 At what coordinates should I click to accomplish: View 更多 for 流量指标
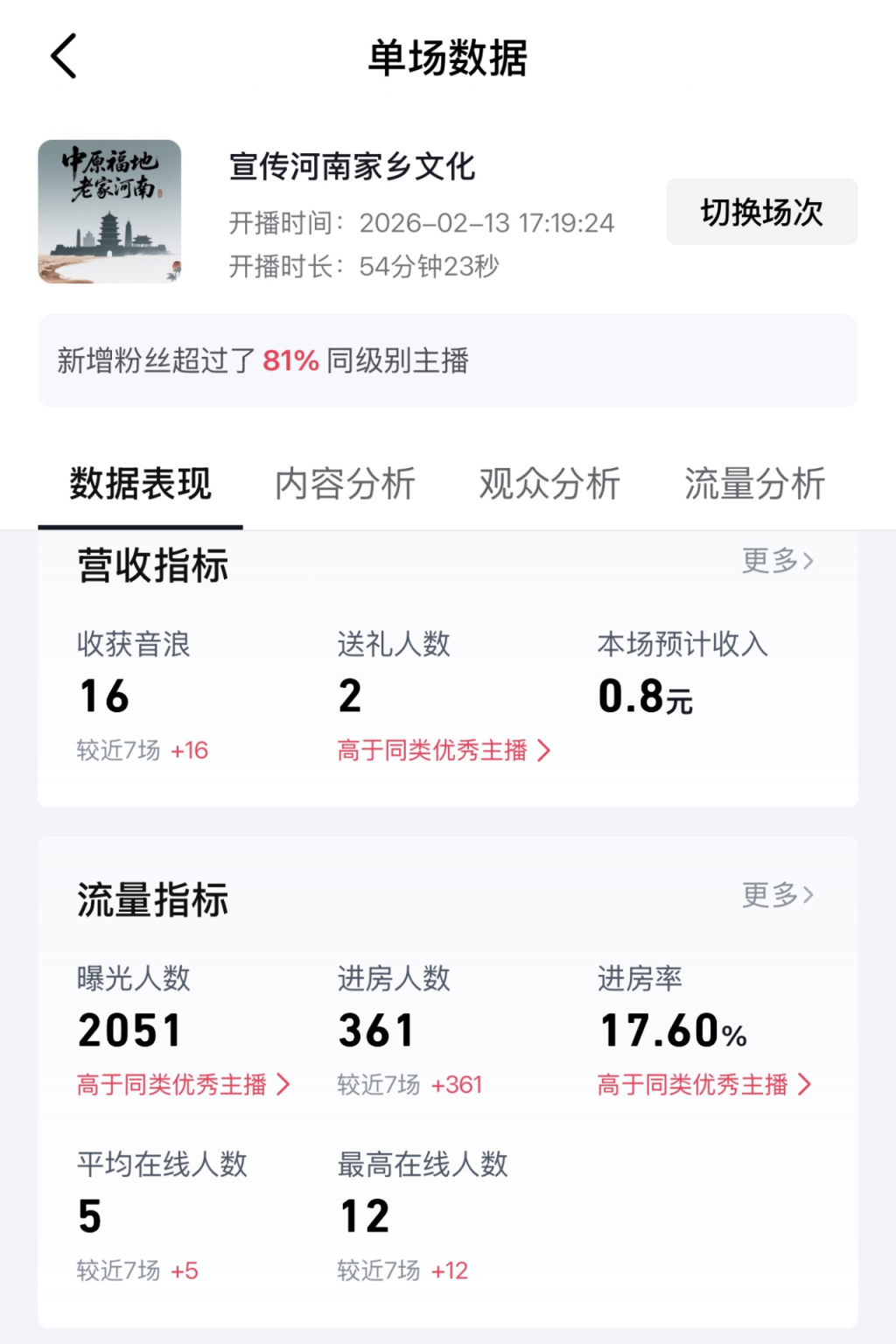pyautogui.click(x=777, y=895)
